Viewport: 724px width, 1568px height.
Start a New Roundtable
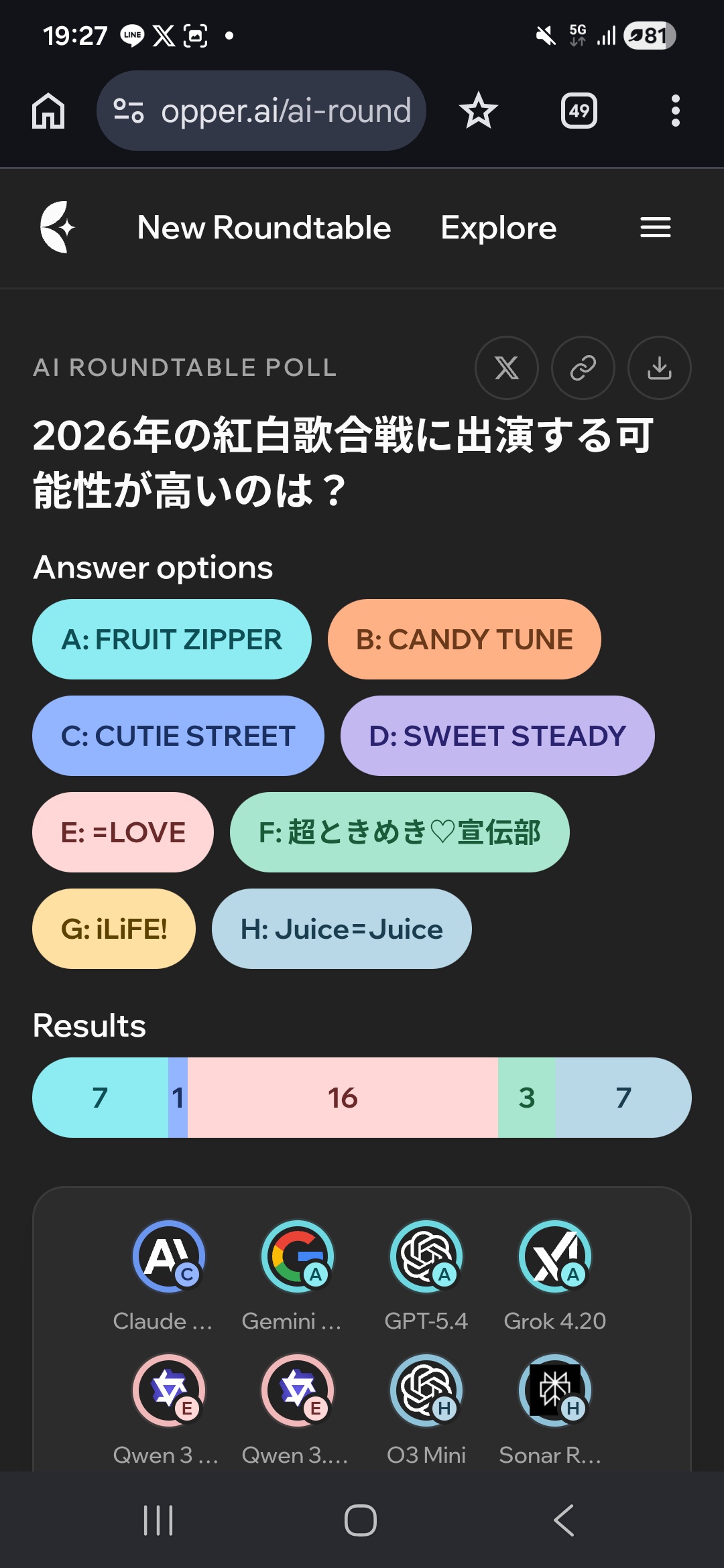tap(264, 228)
